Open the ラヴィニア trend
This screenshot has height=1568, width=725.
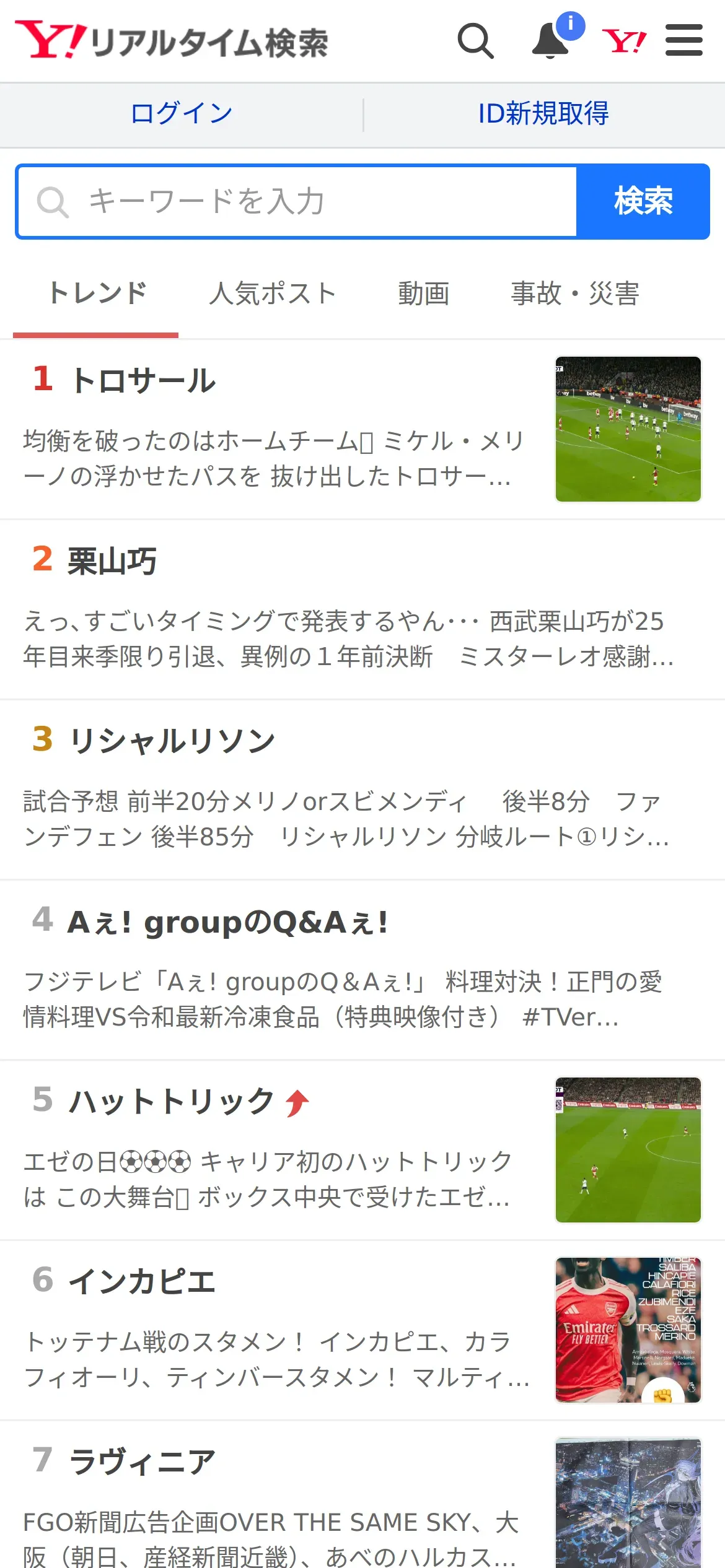[x=143, y=1463]
